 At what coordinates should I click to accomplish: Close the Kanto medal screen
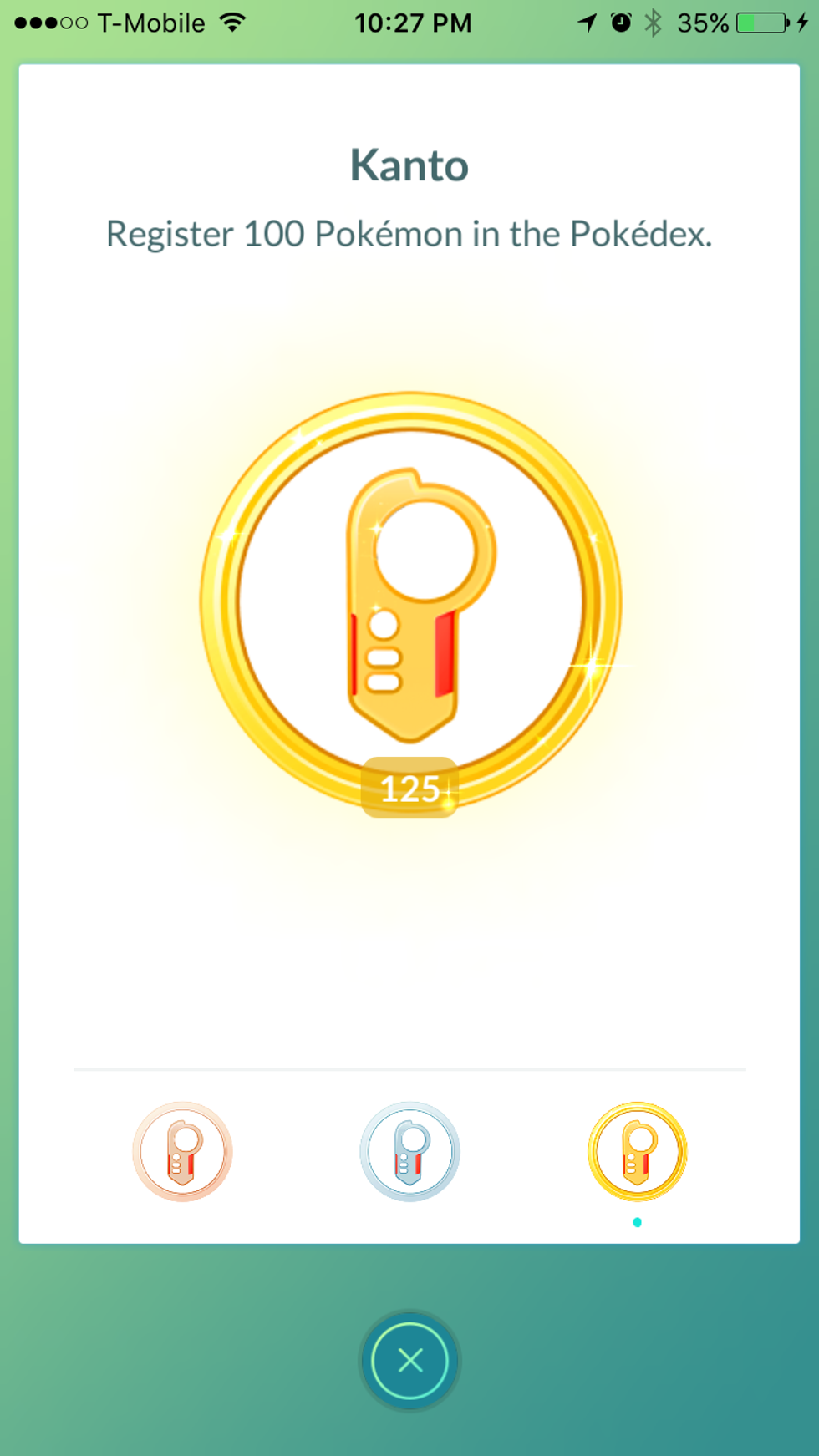pyautogui.click(x=409, y=1361)
